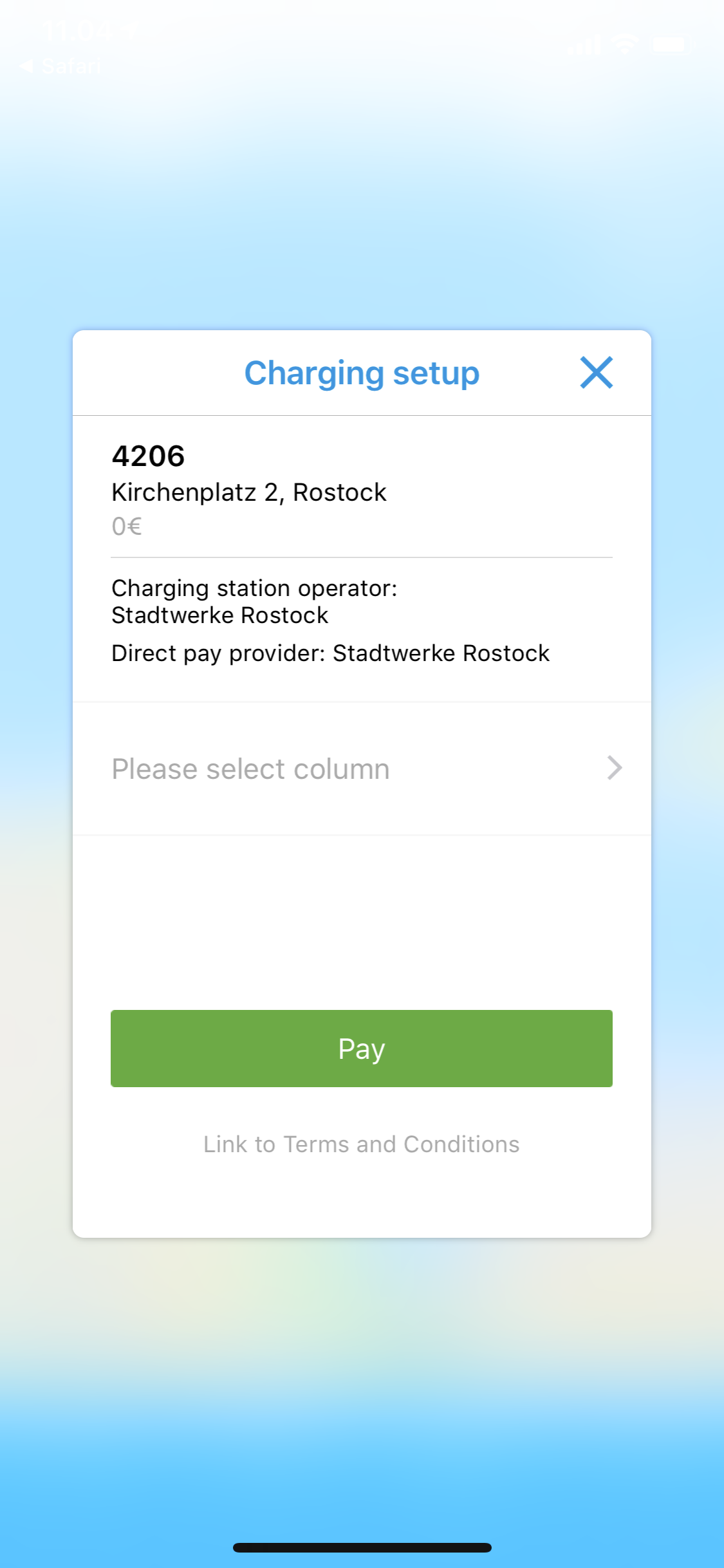Screen dimensions: 724x1568
Task: Tap the green Pay button
Action: click(362, 1049)
